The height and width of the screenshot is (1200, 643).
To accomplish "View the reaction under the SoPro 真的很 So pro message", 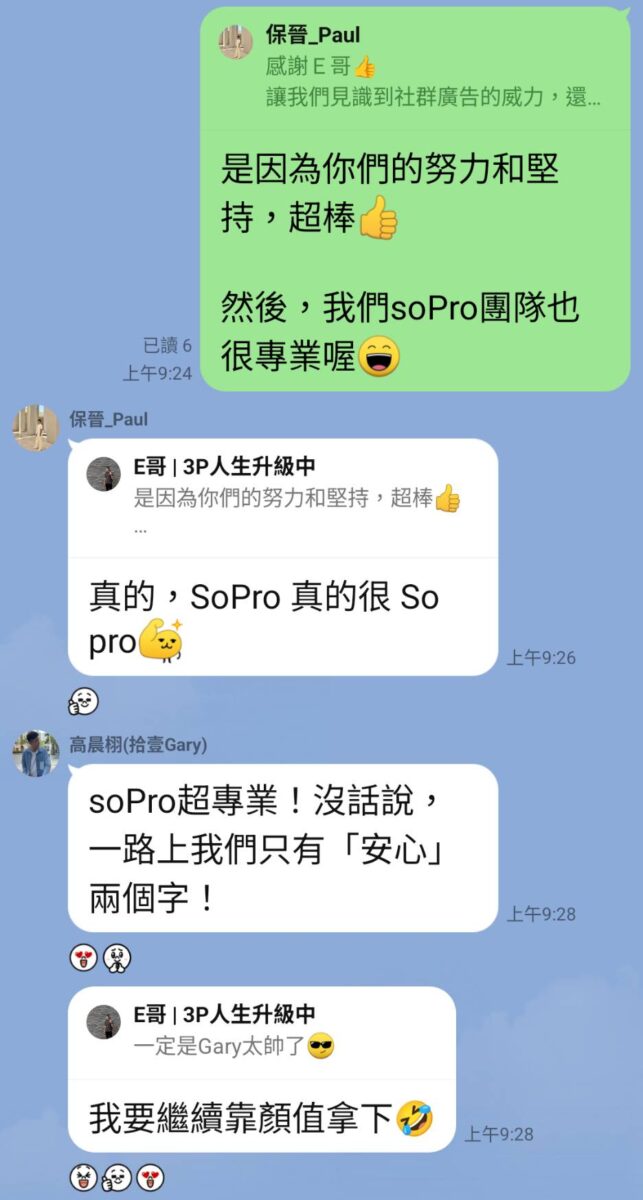I will pyautogui.click(x=83, y=702).
